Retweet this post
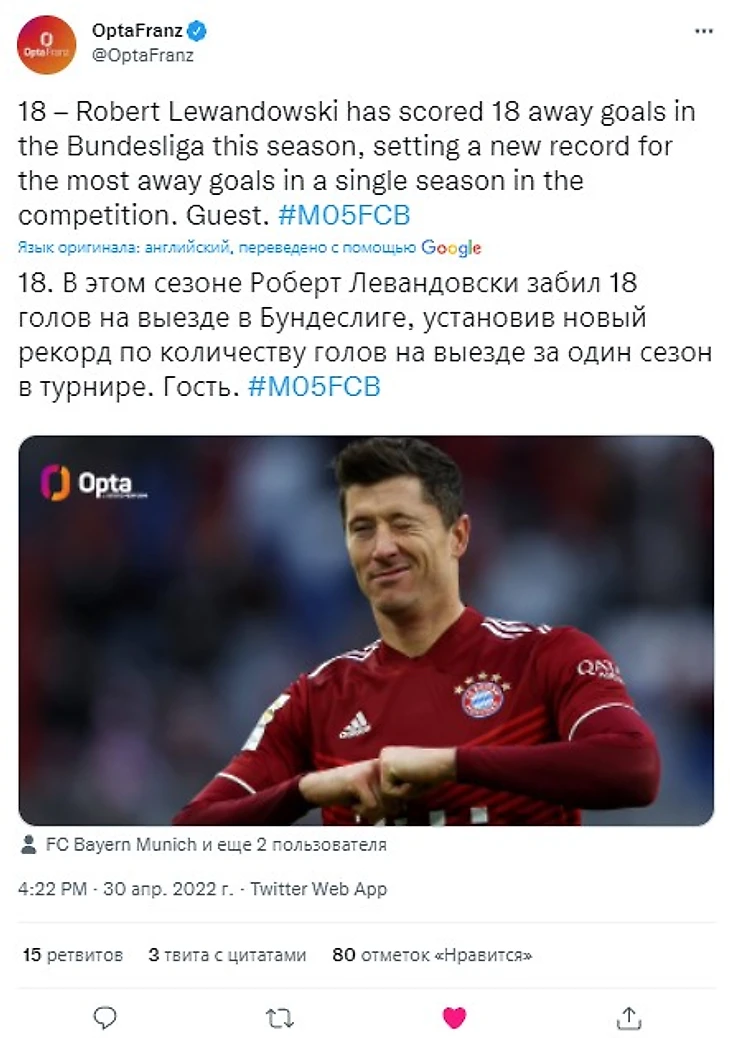This screenshot has height=1038, width=730. click(279, 1018)
